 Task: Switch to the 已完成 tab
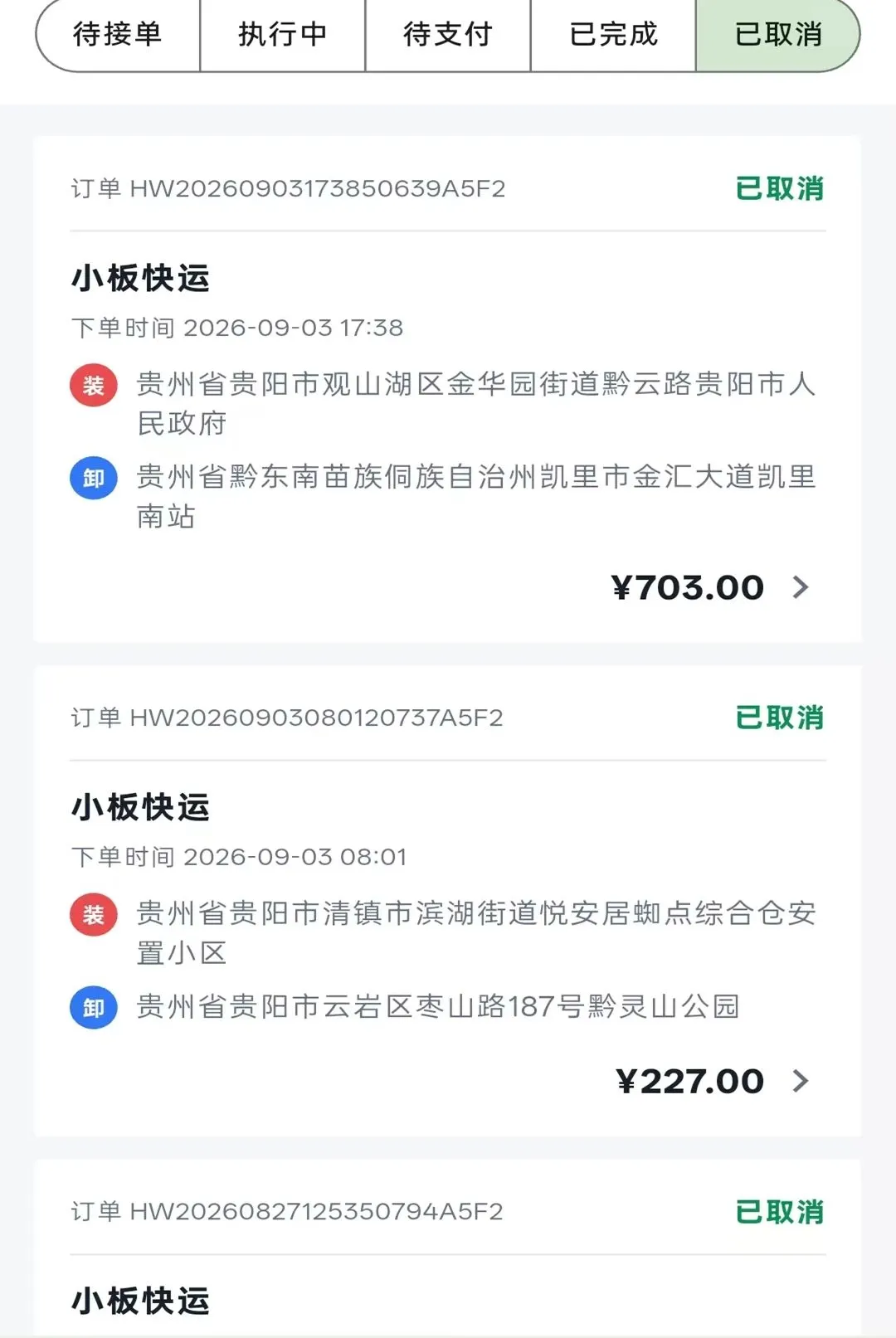point(613,35)
